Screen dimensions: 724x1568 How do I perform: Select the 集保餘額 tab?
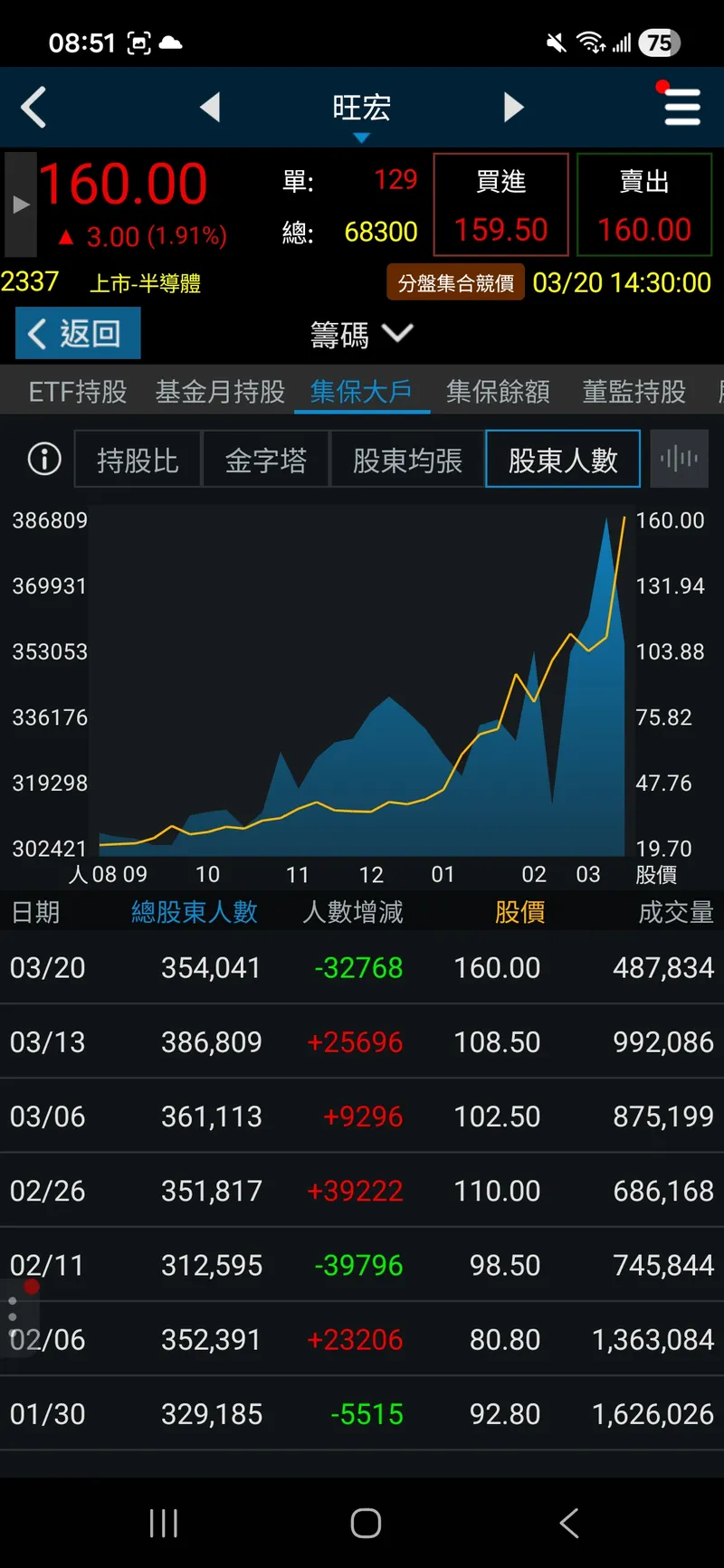(498, 392)
